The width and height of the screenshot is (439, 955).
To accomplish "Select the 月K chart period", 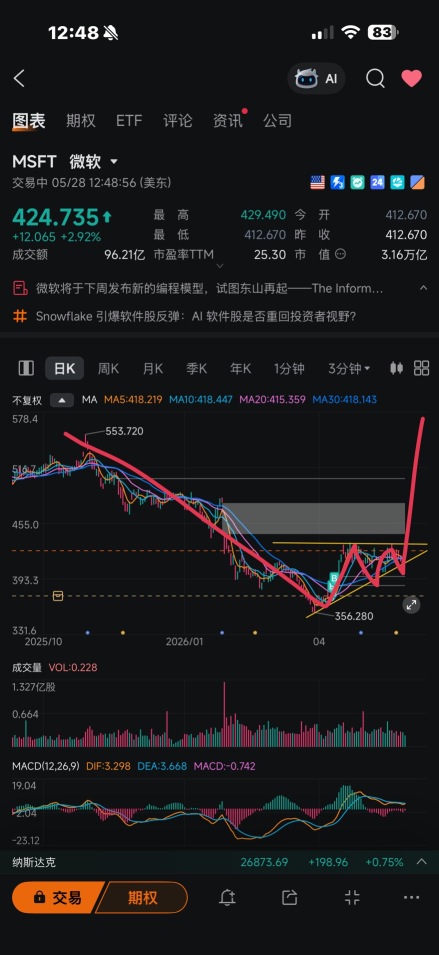I will coord(153,368).
